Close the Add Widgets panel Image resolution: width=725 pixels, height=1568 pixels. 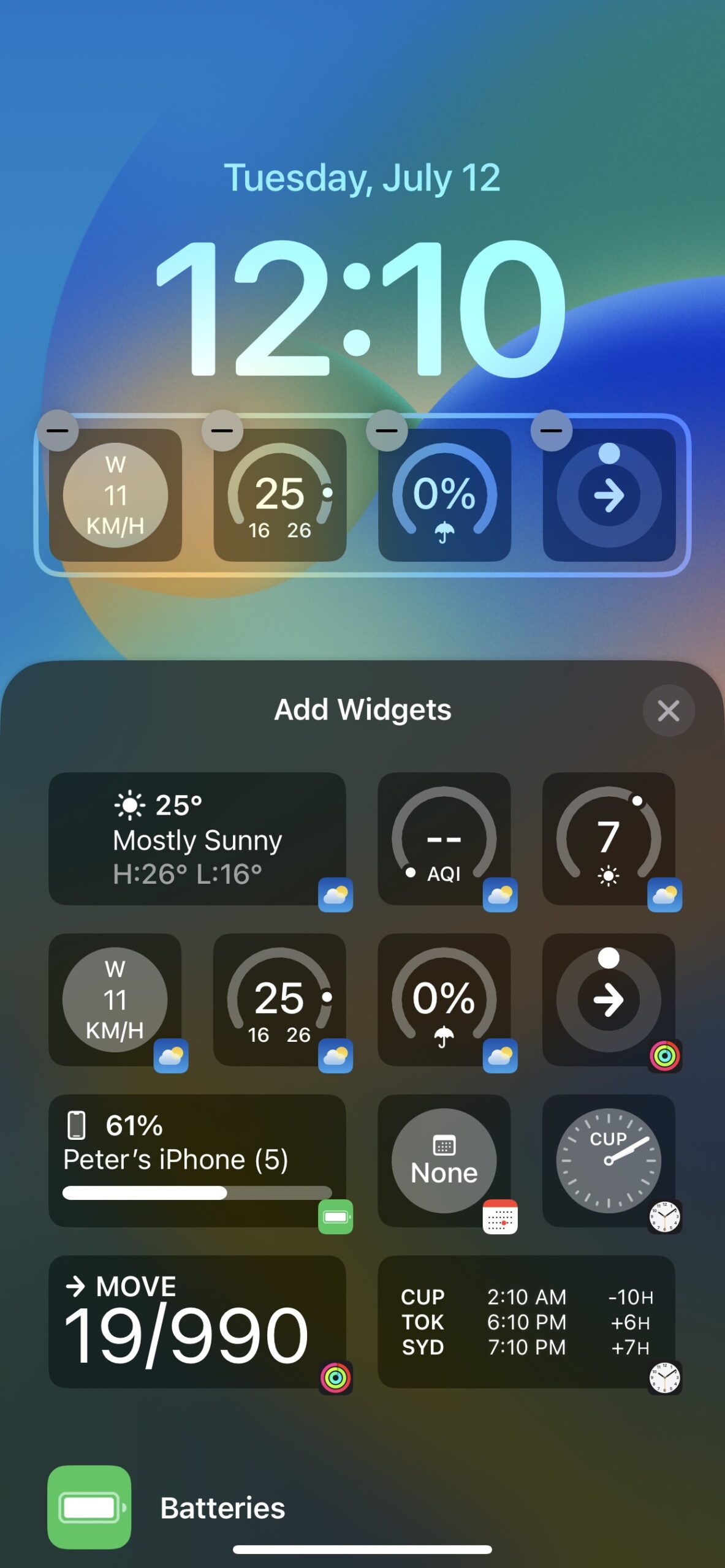coord(668,710)
